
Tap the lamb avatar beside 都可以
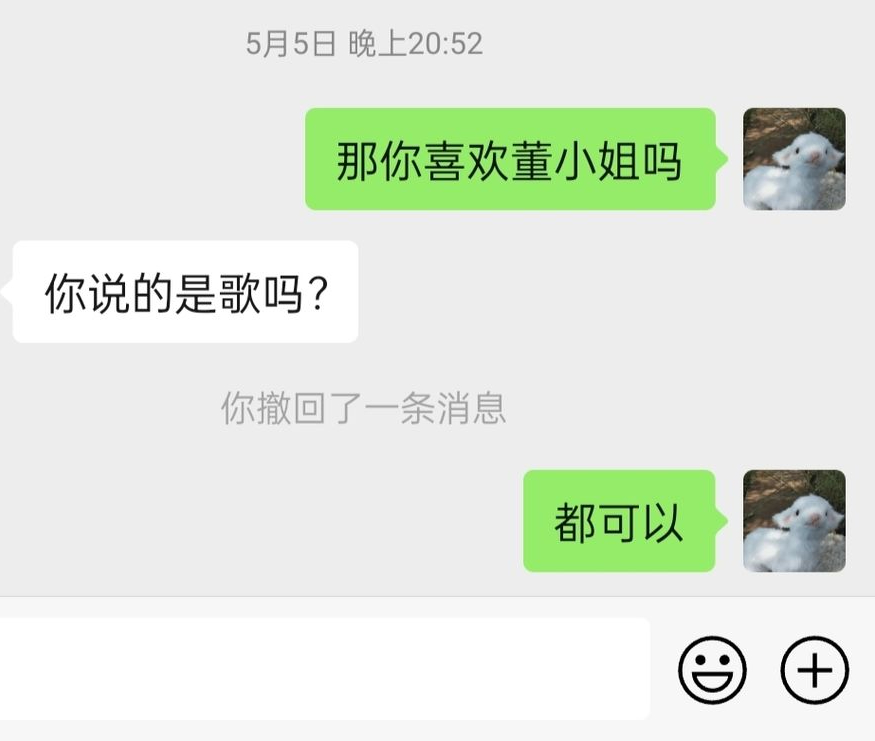pyautogui.click(x=794, y=521)
